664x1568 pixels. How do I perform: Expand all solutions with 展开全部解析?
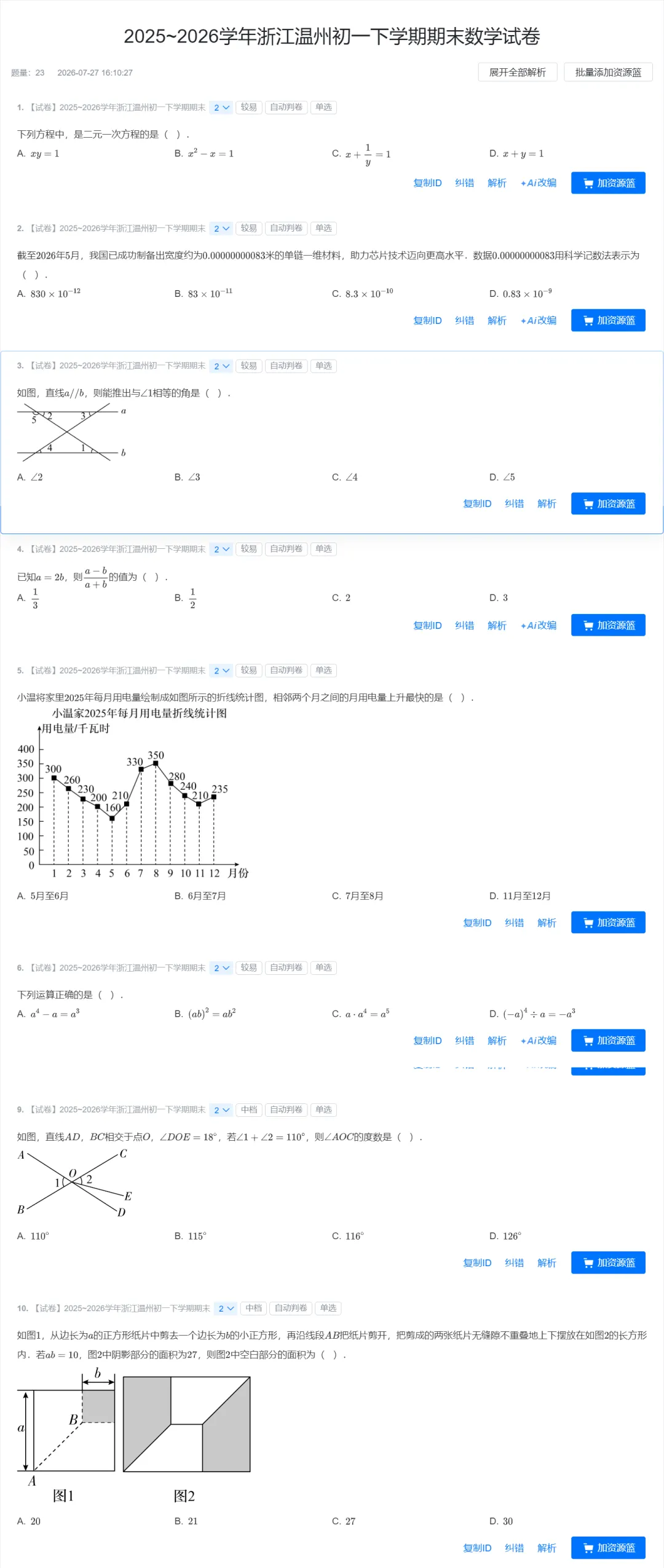(517, 72)
